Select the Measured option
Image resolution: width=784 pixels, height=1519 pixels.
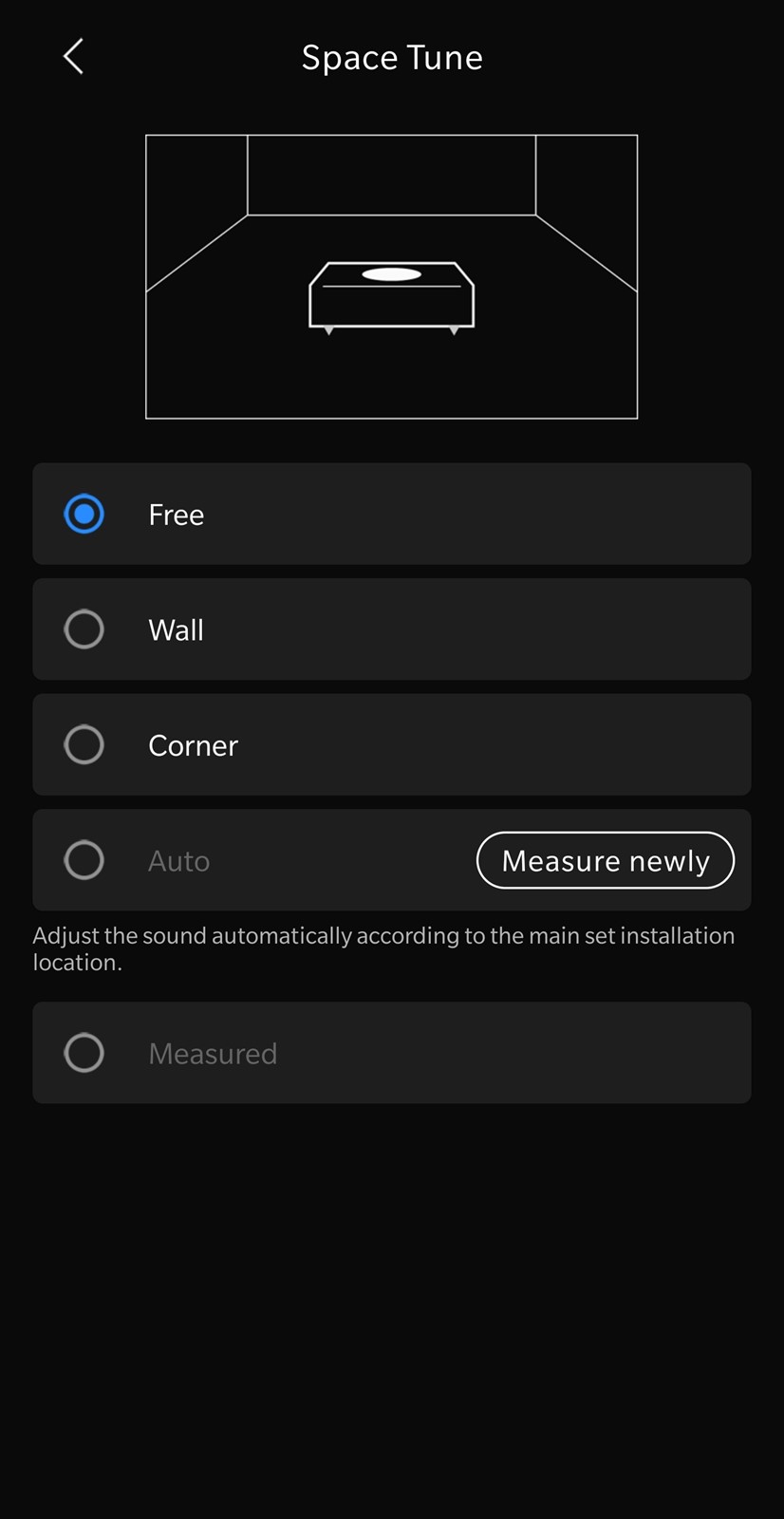(x=392, y=1053)
